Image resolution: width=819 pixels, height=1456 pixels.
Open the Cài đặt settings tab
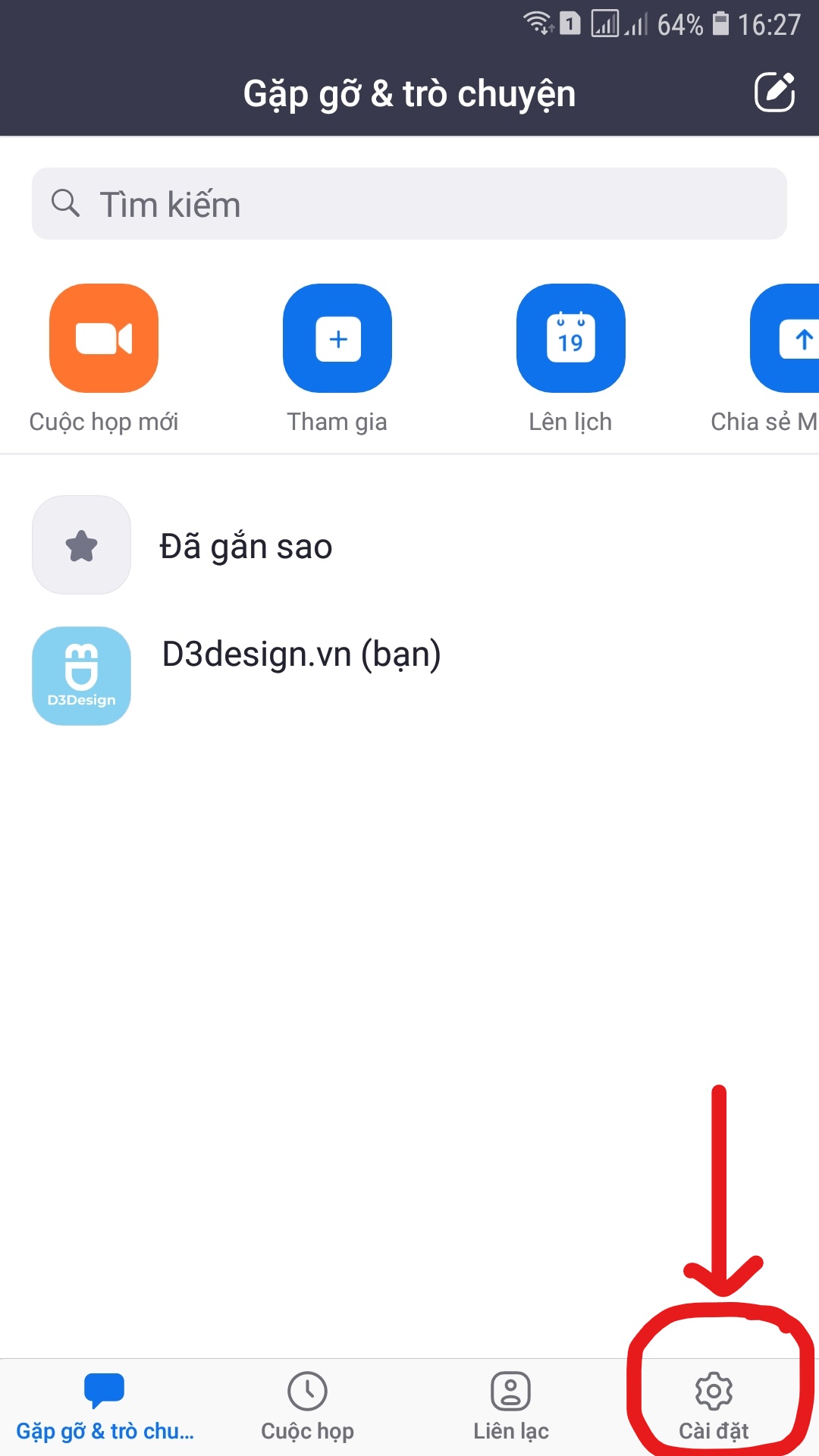714,1407
